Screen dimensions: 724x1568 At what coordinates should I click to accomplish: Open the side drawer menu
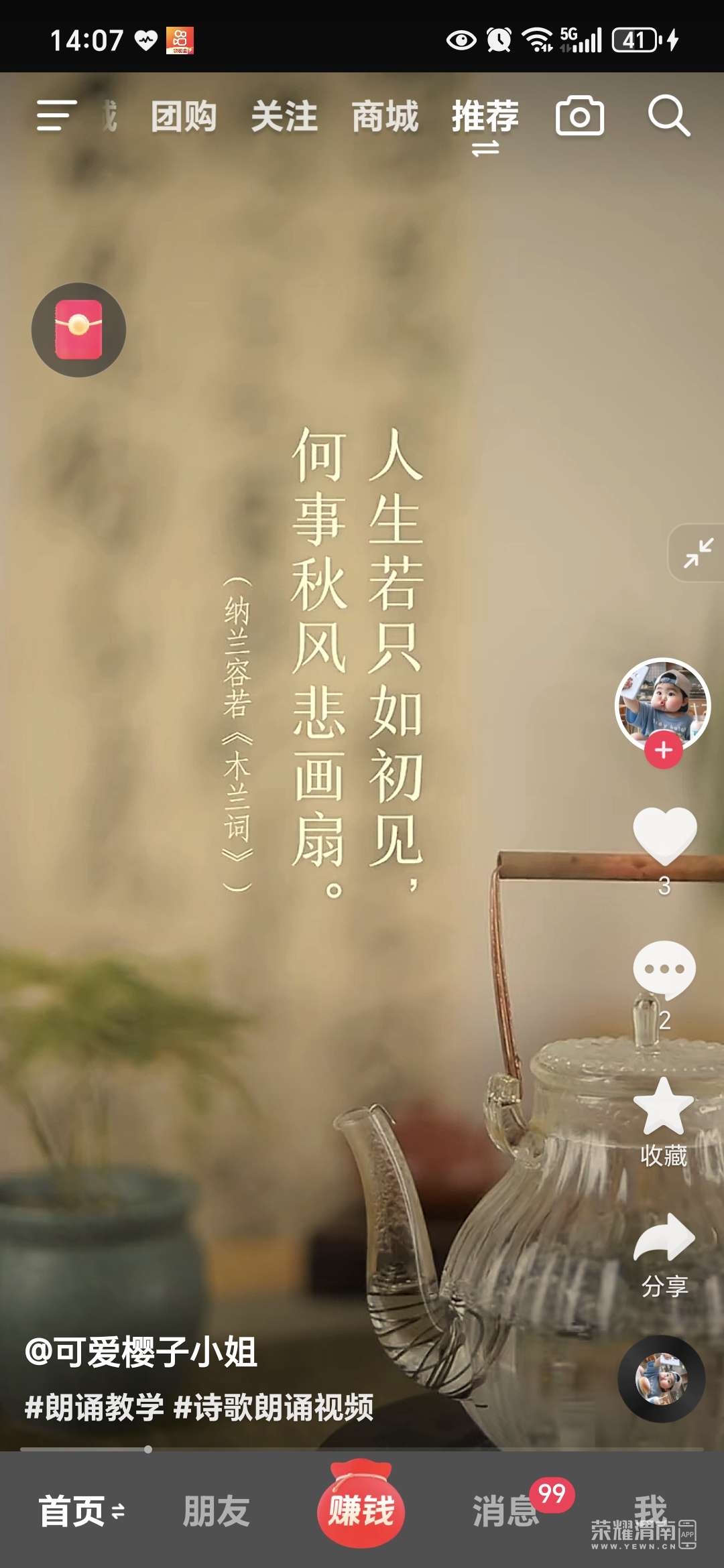click(56, 116)
